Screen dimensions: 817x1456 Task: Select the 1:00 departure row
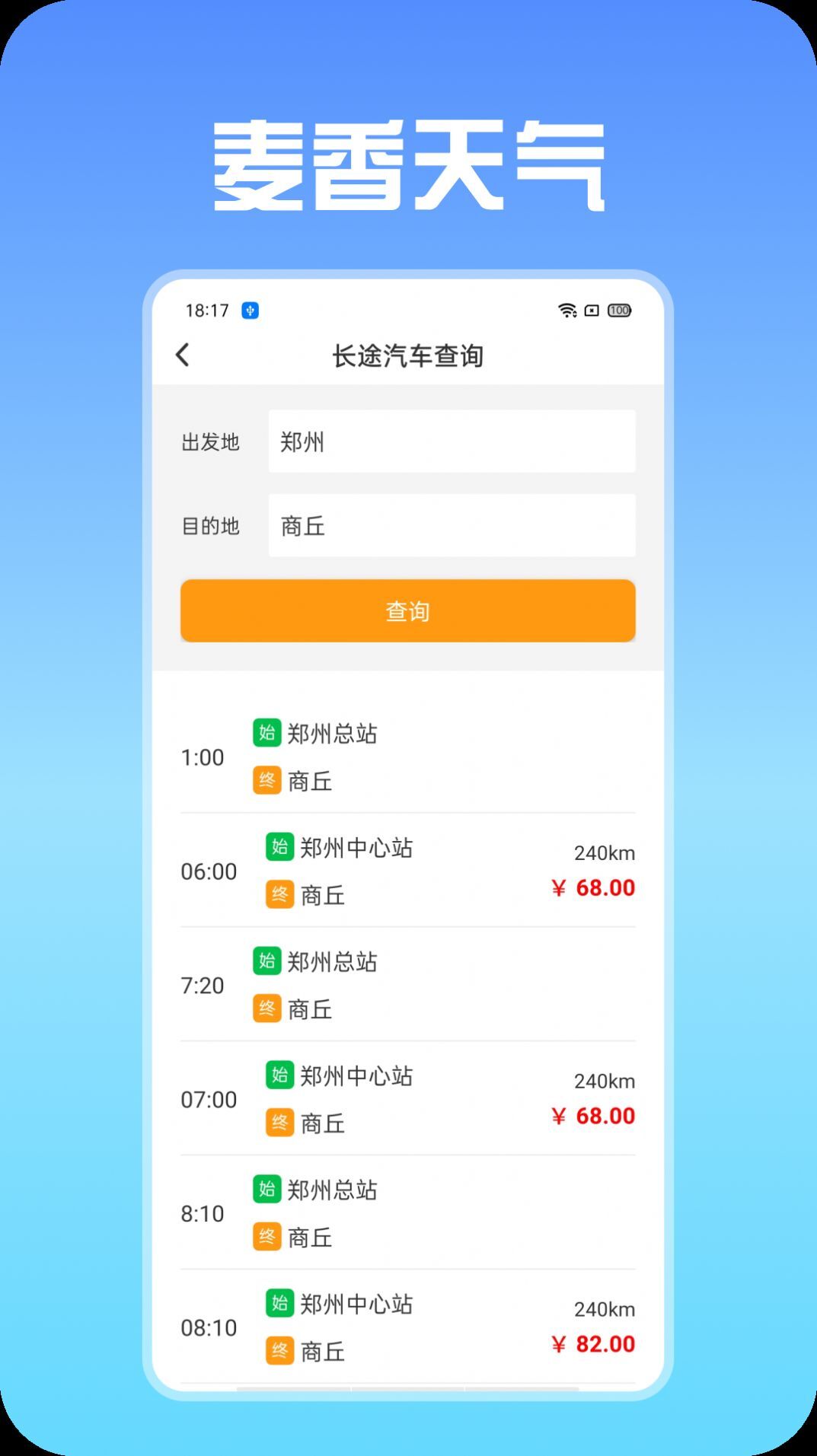point(407,757)
